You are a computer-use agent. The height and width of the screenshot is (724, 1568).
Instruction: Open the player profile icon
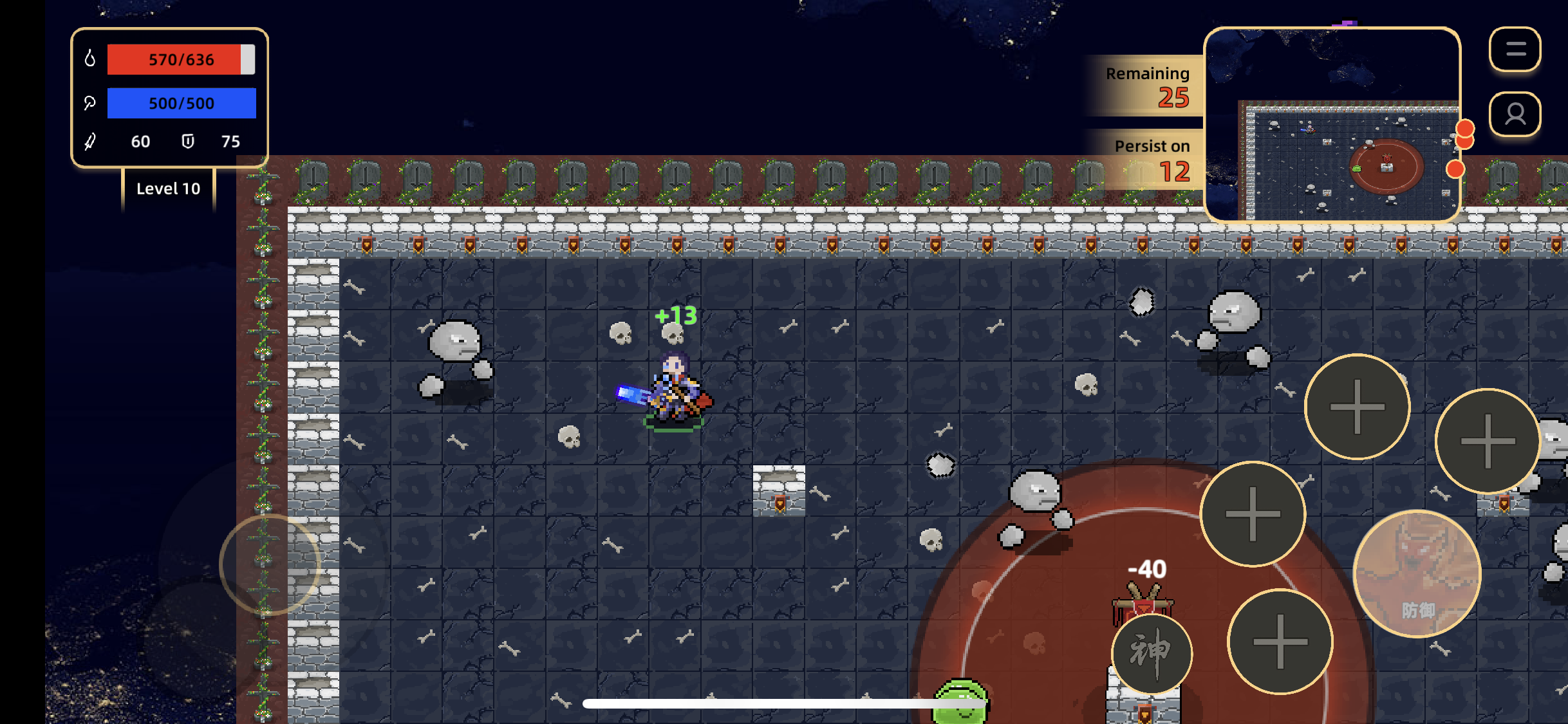coord(1515,114)
